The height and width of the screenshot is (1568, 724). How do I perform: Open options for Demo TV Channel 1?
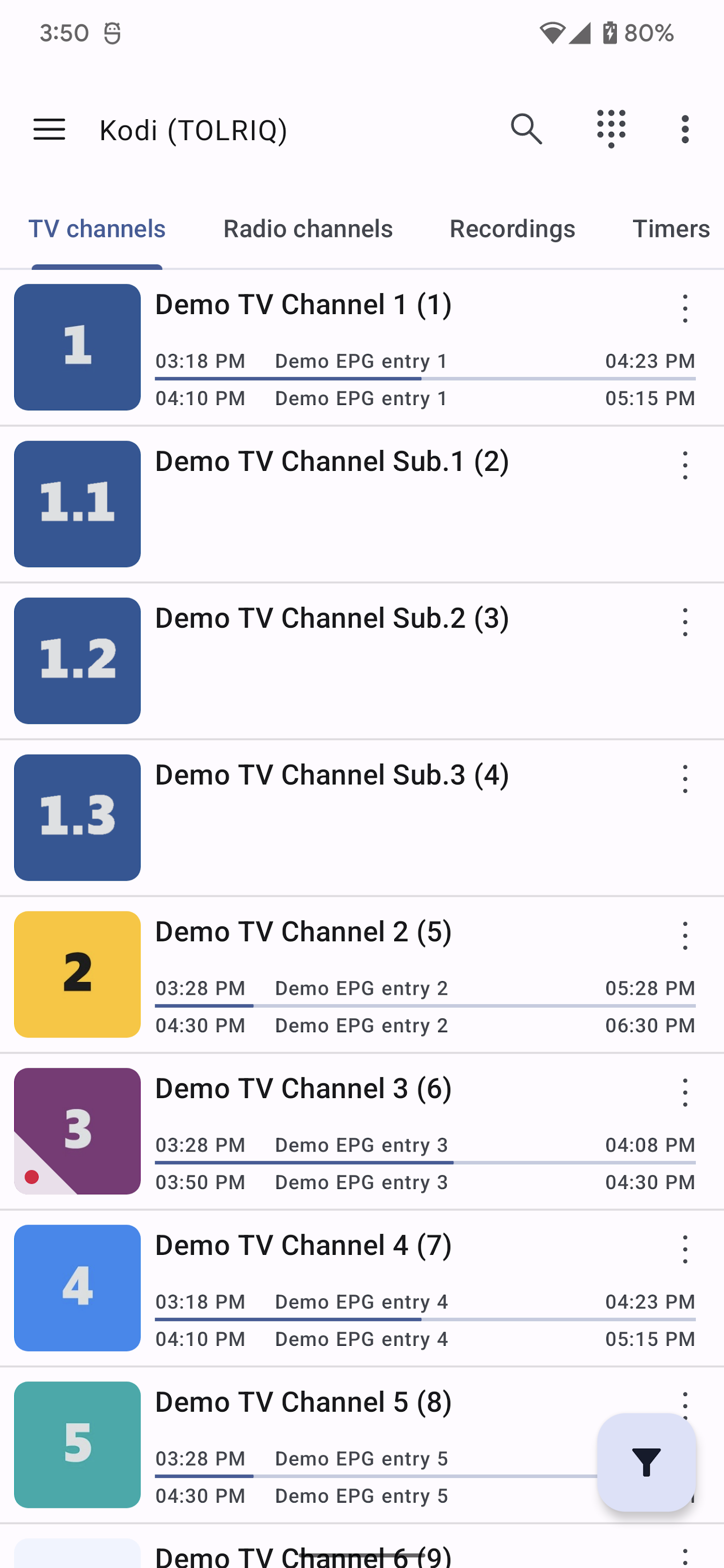click(684, 308)
